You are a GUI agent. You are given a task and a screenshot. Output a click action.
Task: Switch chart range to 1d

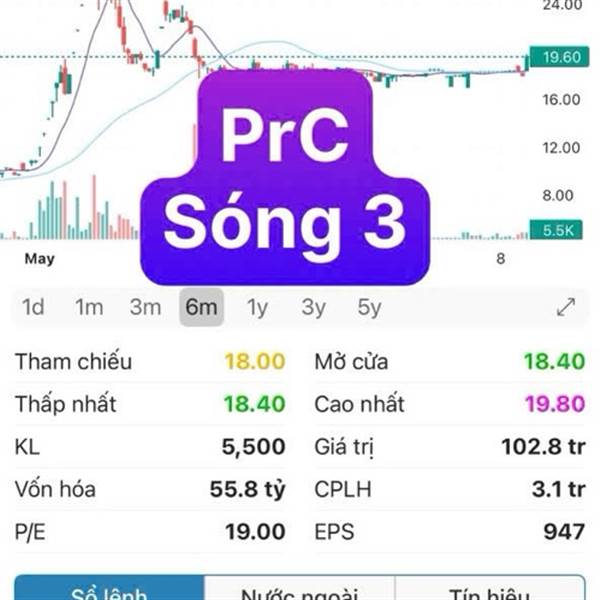point(33,307)
